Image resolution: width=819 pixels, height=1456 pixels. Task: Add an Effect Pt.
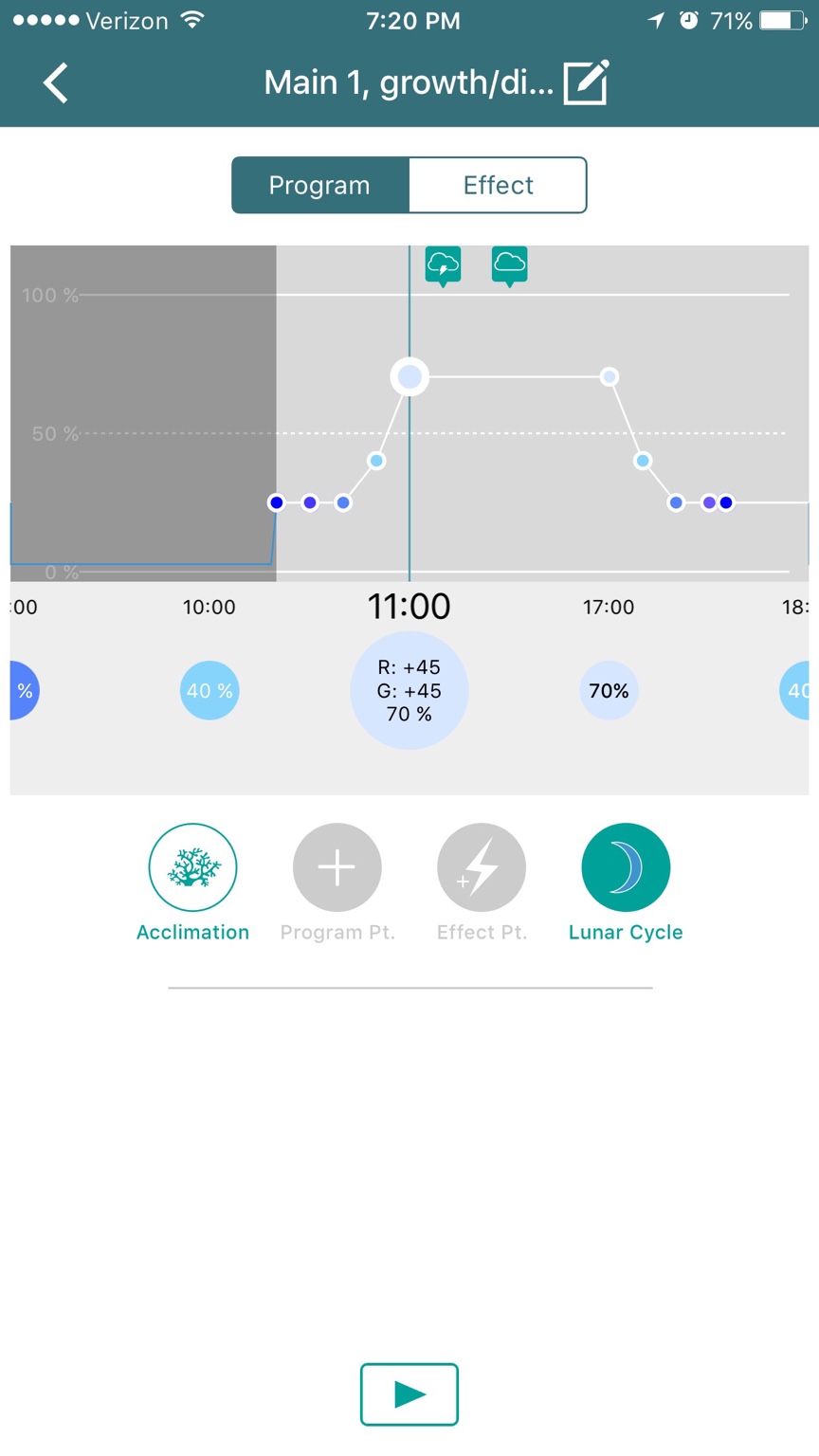pyautogui.click(x=482, y=867)
